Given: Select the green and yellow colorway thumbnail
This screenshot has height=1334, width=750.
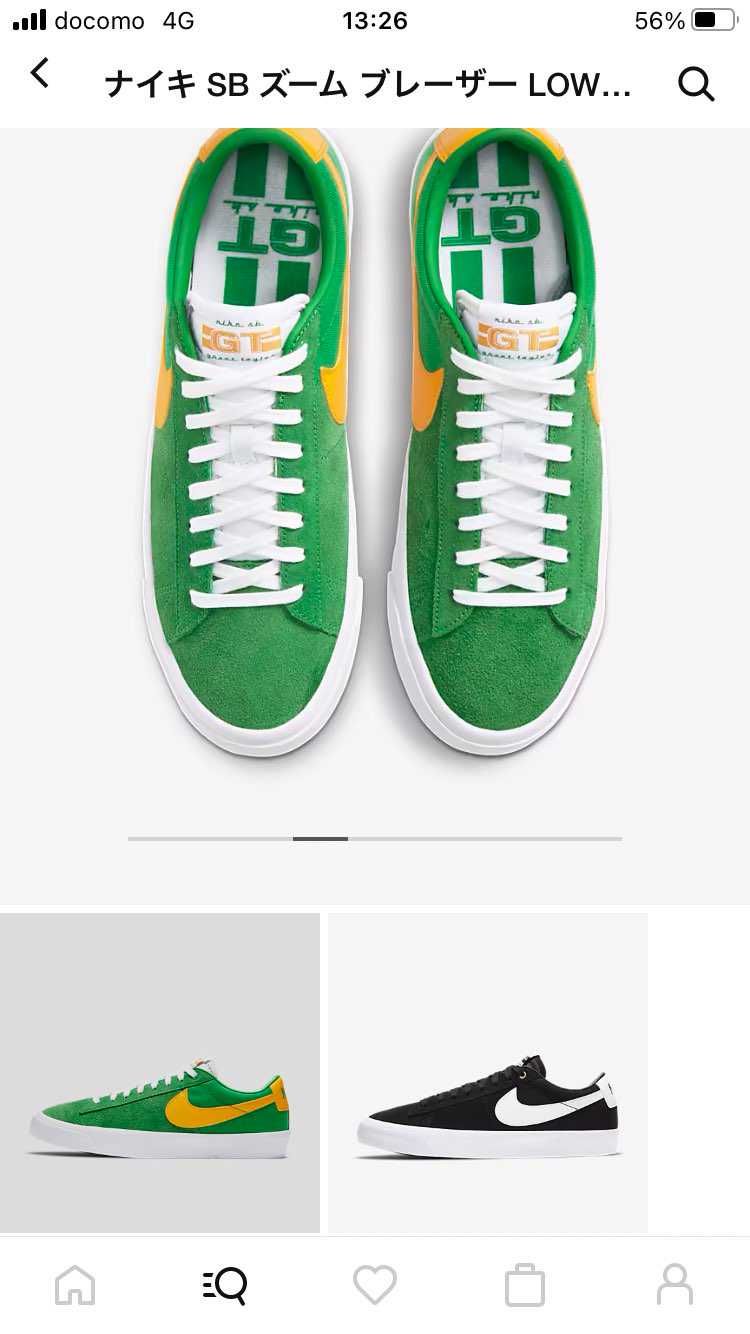Looking at the screenshot, I should [x=160, y=1072].
